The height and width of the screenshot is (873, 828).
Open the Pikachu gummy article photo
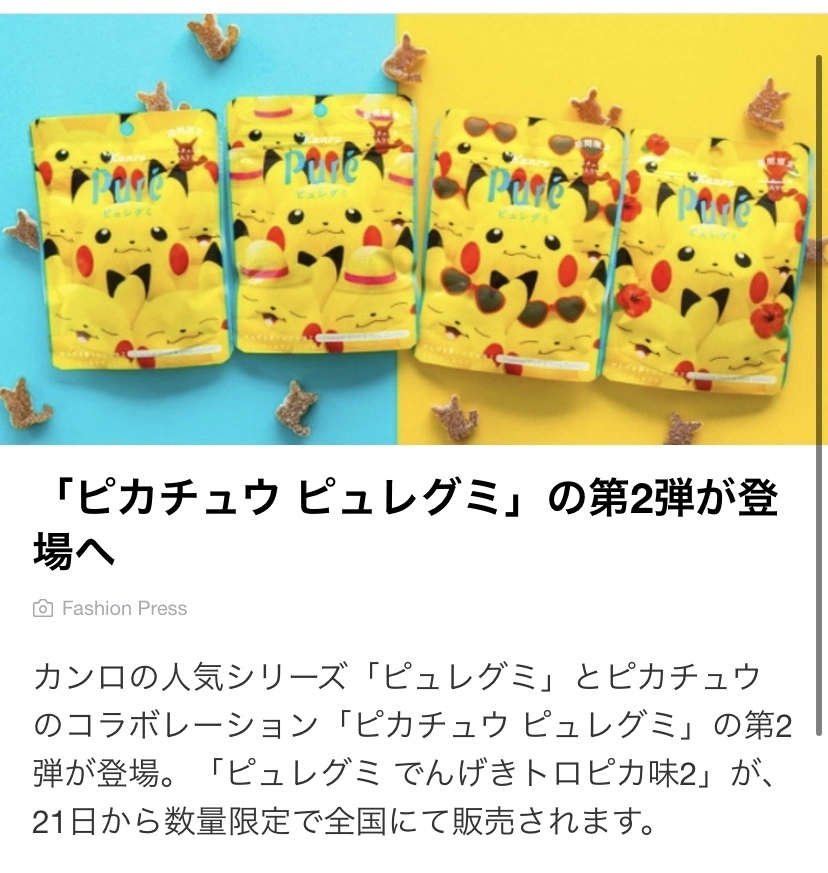coord(414,230)
